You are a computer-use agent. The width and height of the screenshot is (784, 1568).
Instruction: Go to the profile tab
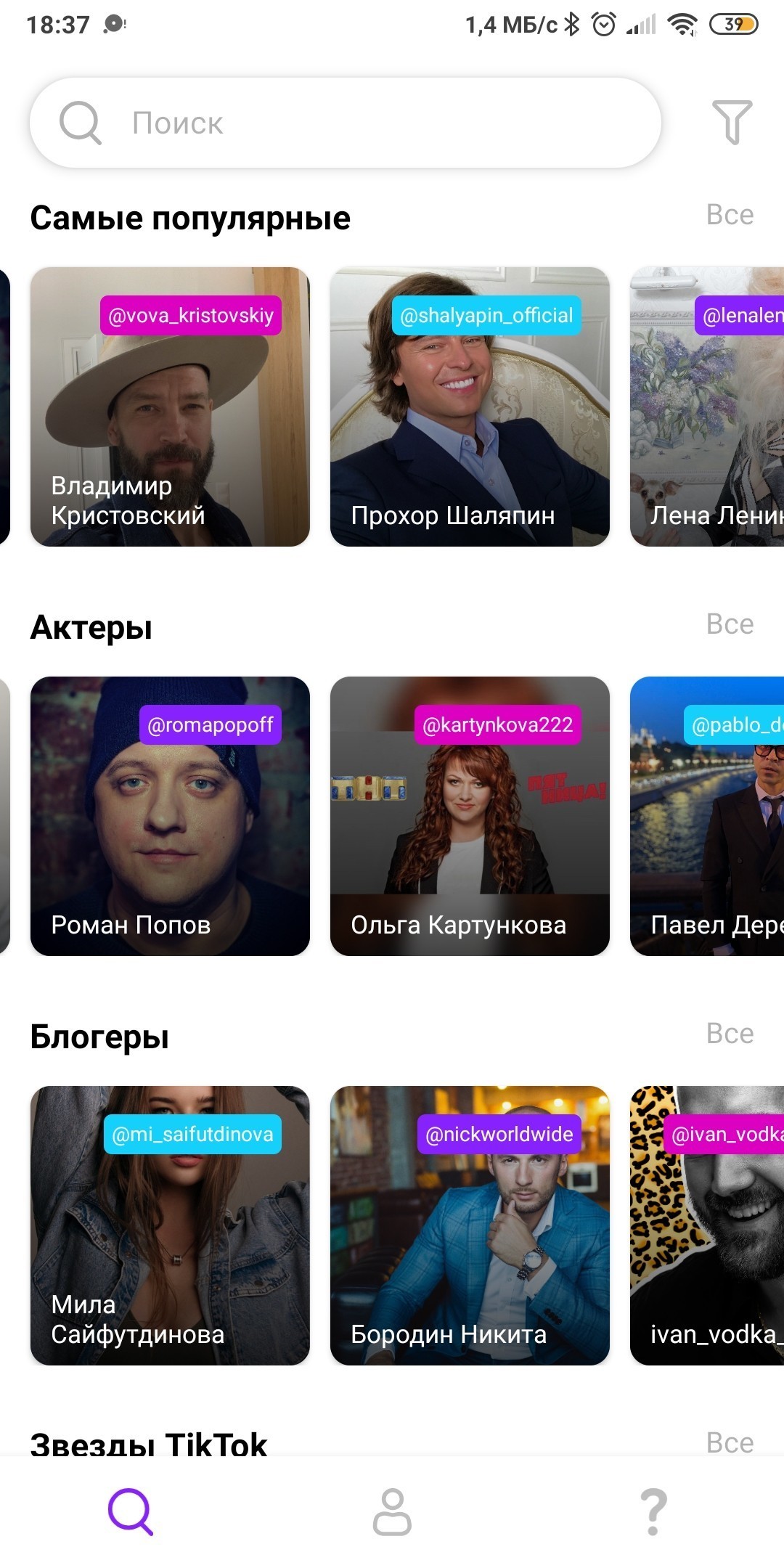392,1511
